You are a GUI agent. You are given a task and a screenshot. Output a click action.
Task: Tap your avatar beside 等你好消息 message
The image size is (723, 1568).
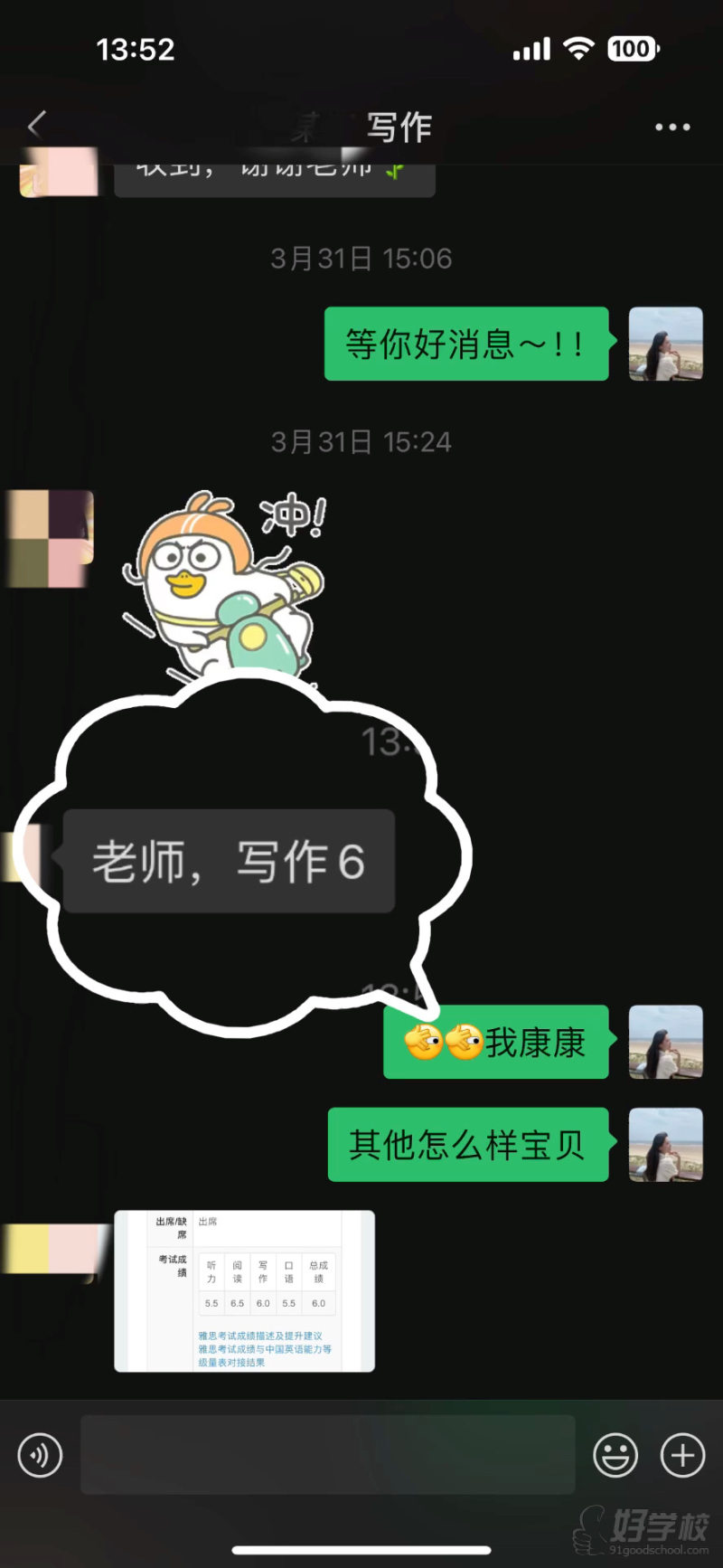point(665,345)
